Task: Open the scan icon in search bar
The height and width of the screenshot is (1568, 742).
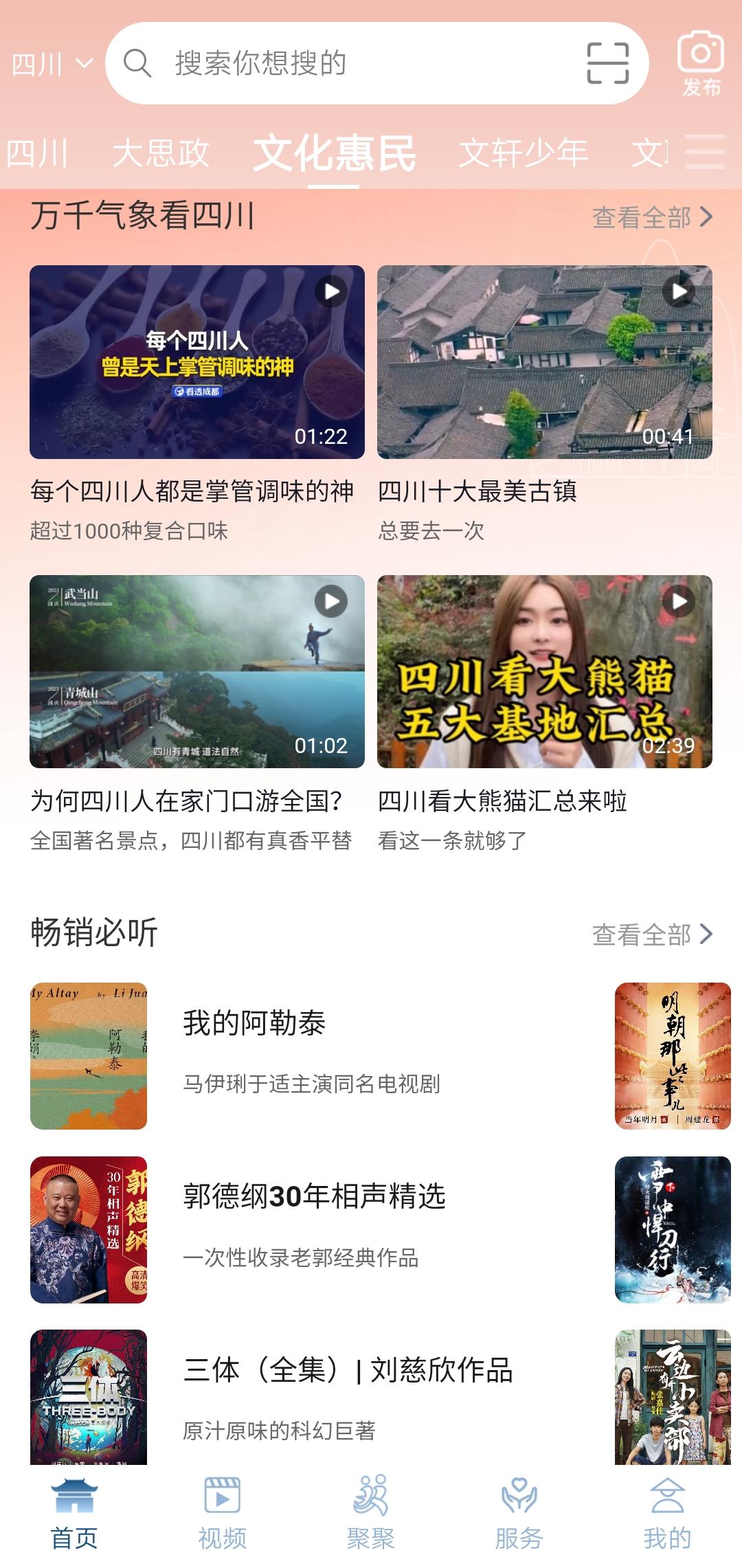Action: [x=607, y=63]
